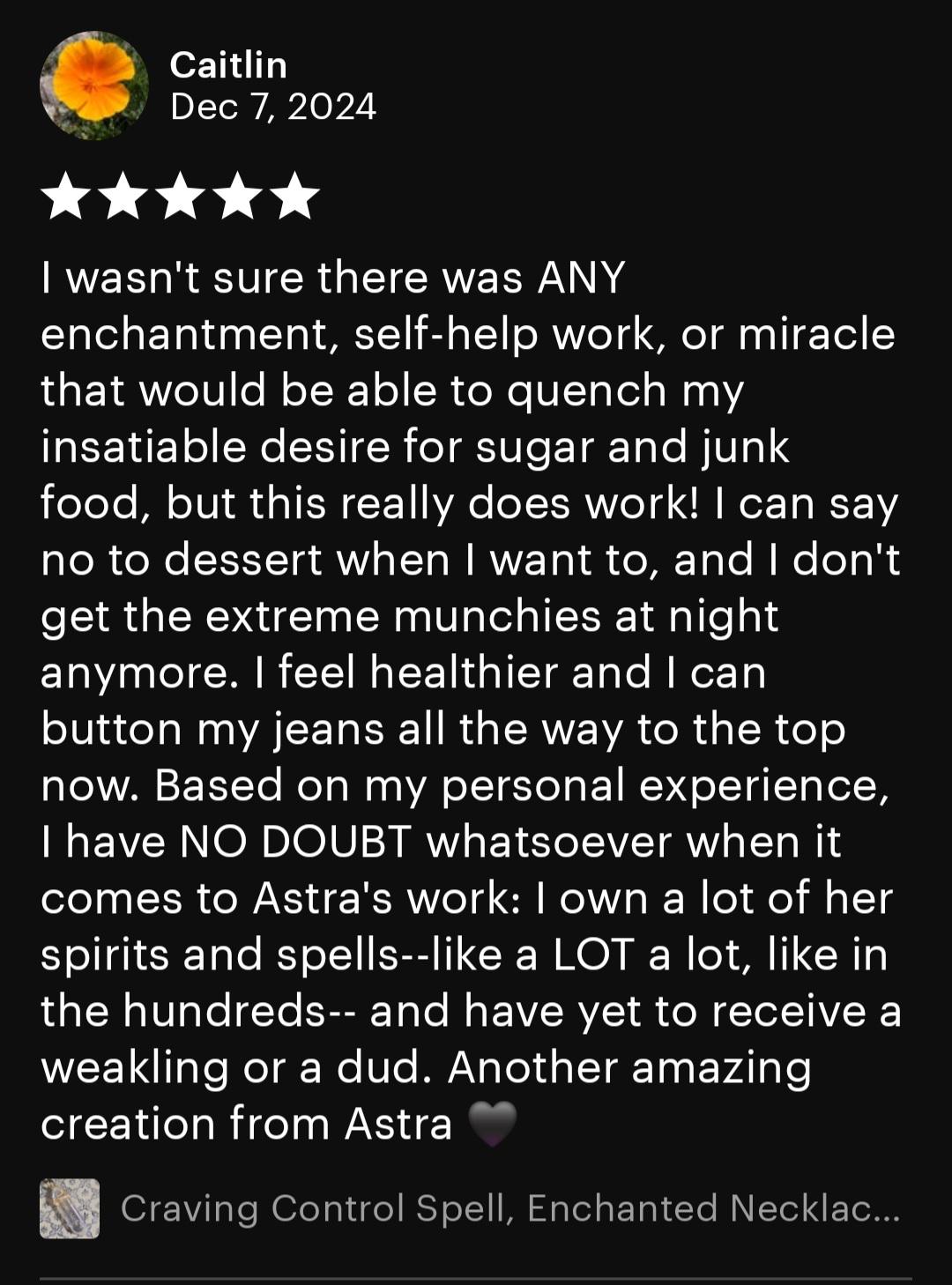
Task: Open the Craving Control Spell listing
Action: pyautogui.click(x=509, y=1208)
